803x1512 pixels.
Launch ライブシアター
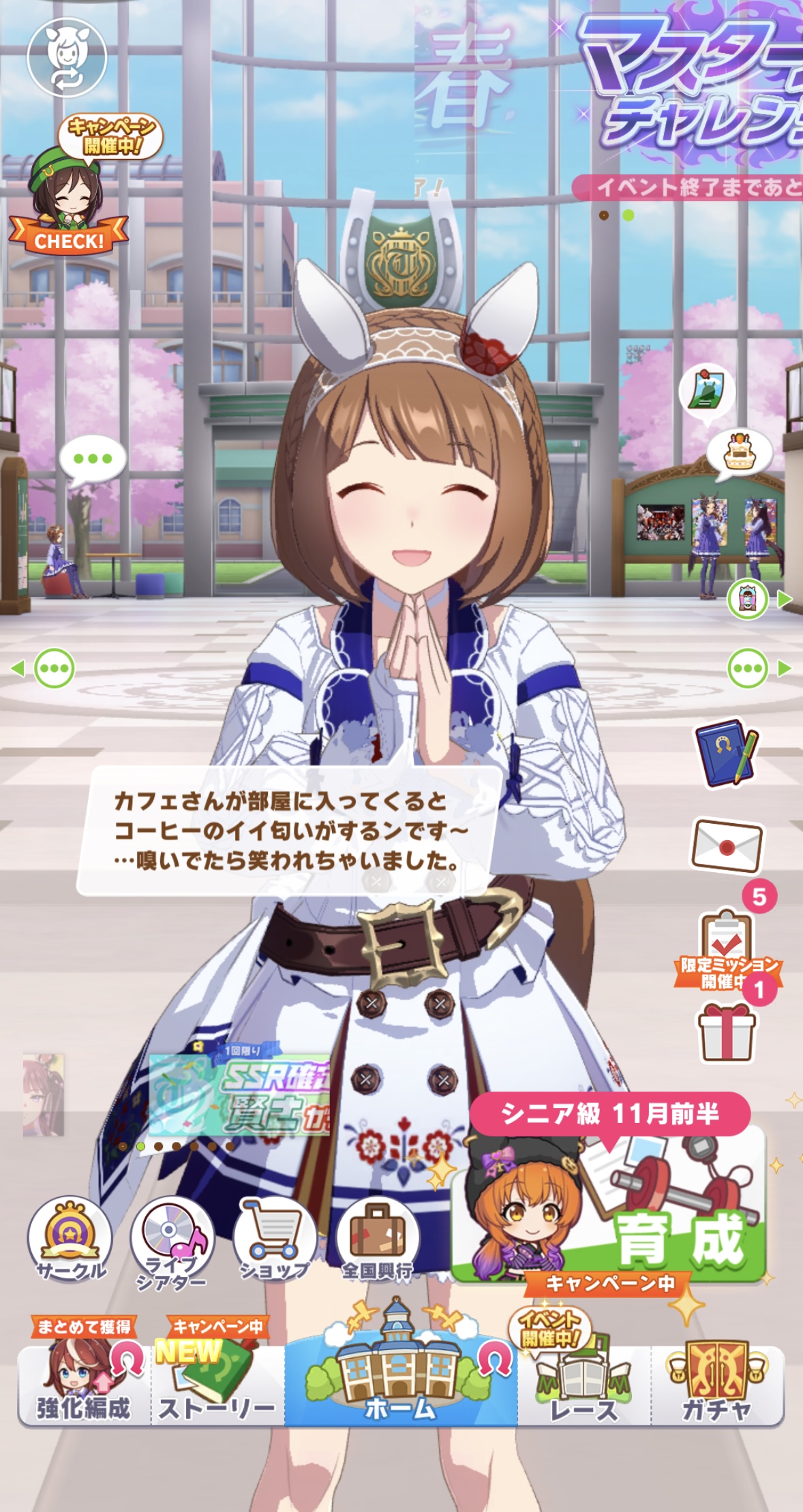(x=172, y=1241)
